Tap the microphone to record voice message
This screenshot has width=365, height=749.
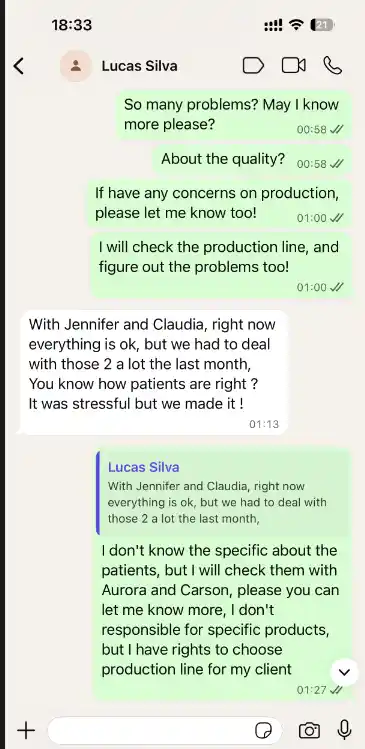[344, 730]
